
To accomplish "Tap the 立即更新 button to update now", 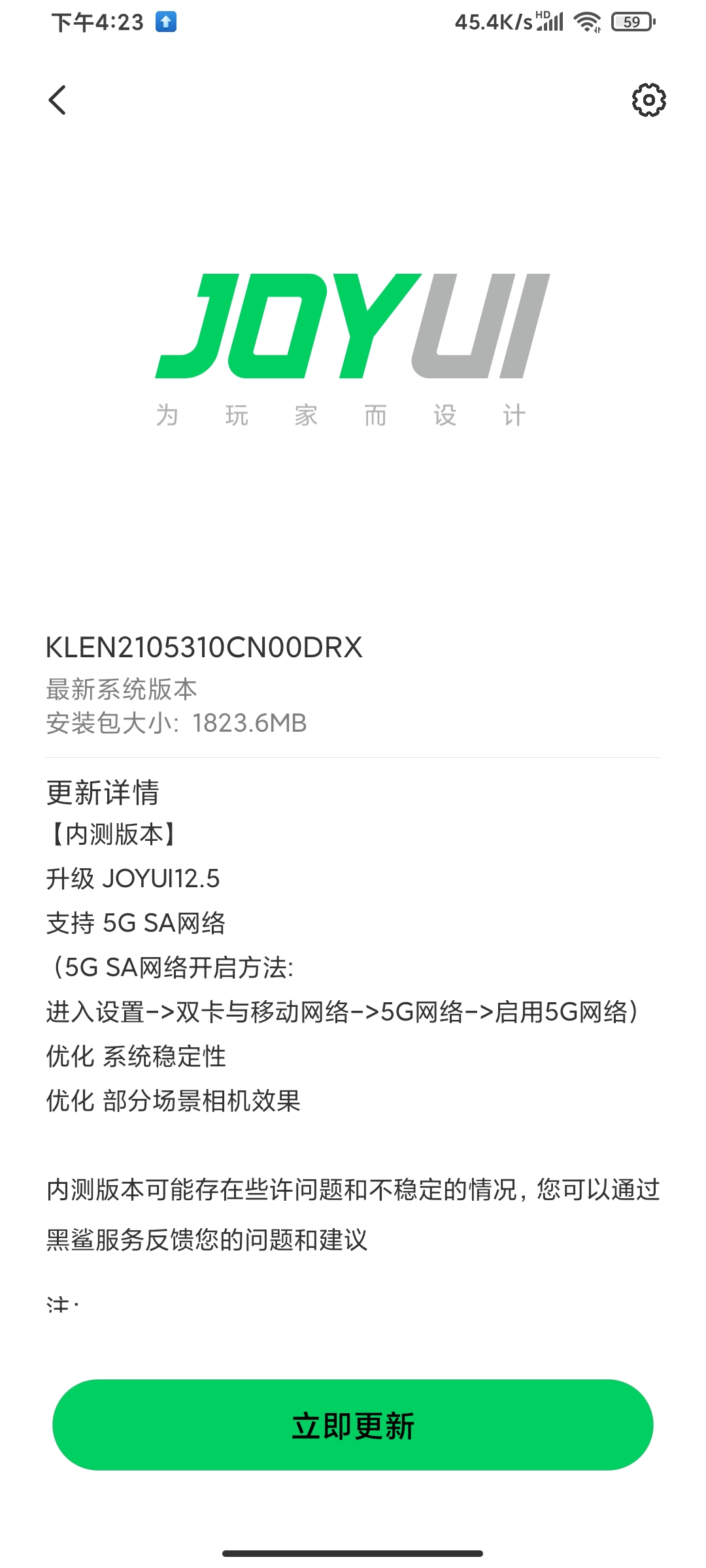I will pos(353,1426).
